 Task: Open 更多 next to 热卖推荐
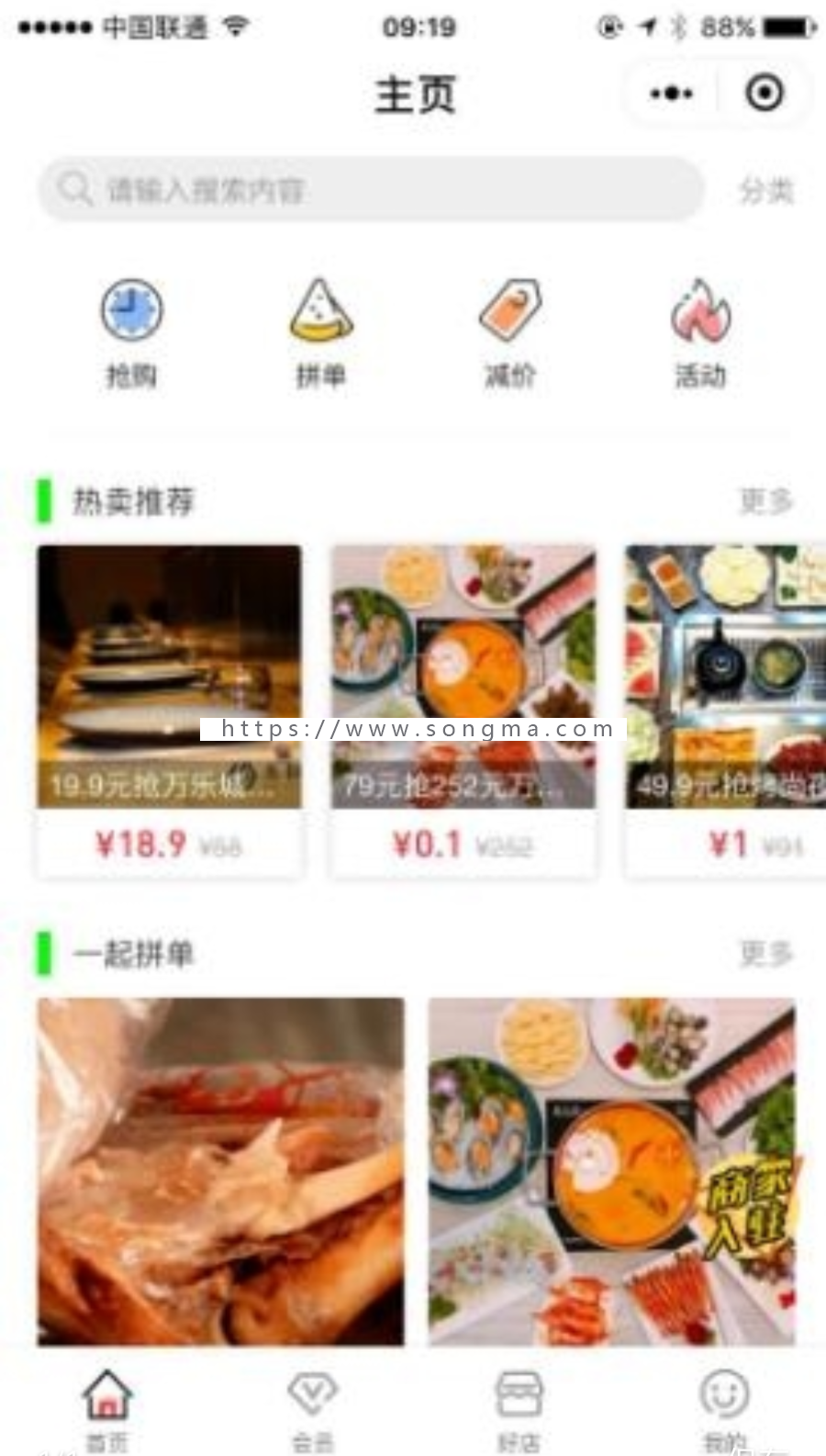[x=765, y=501]
